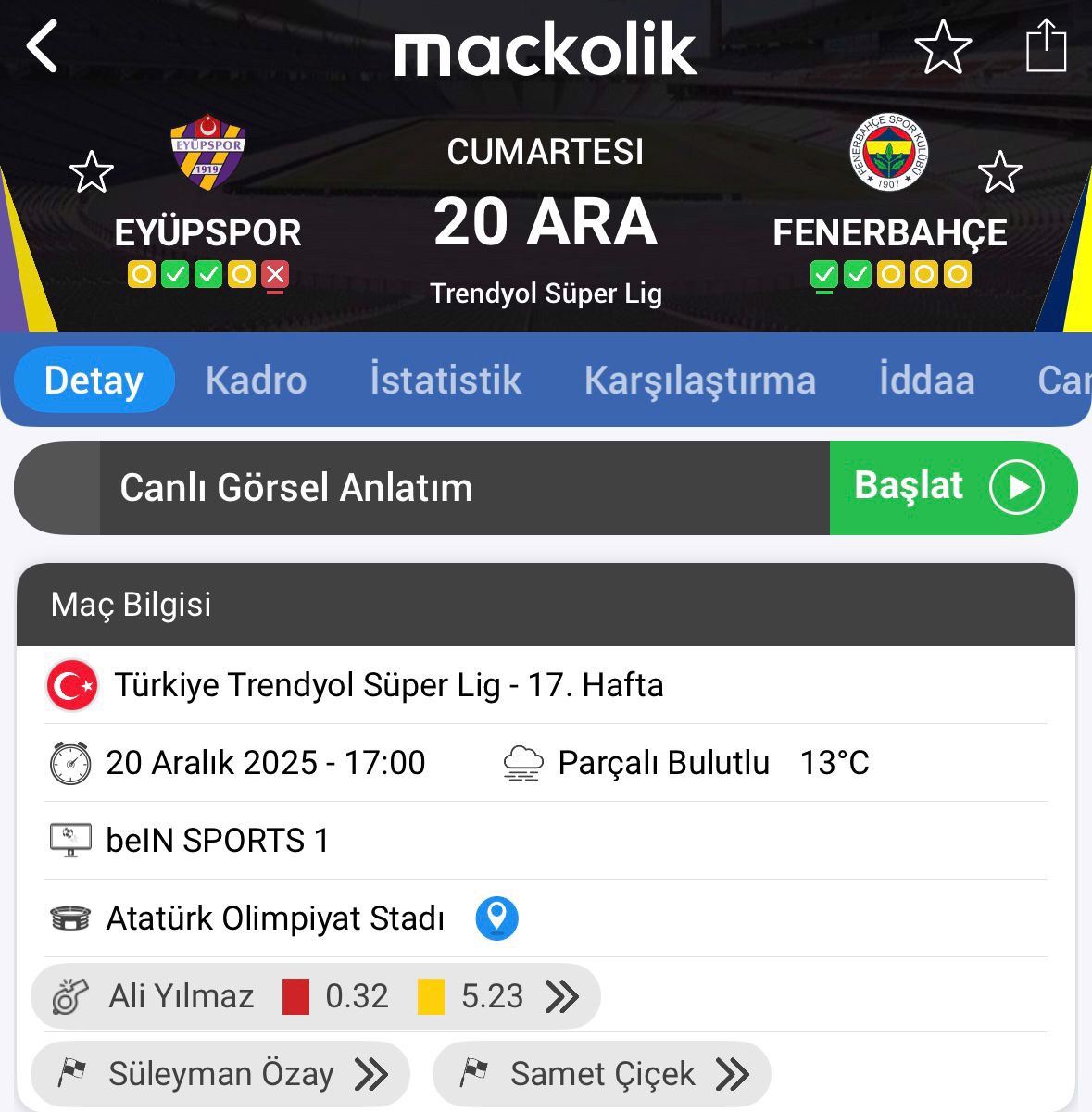1092x1112 pixels.
Task: Open assistant referee Süleyman Özay
Action: click(x=220, y=1074)
